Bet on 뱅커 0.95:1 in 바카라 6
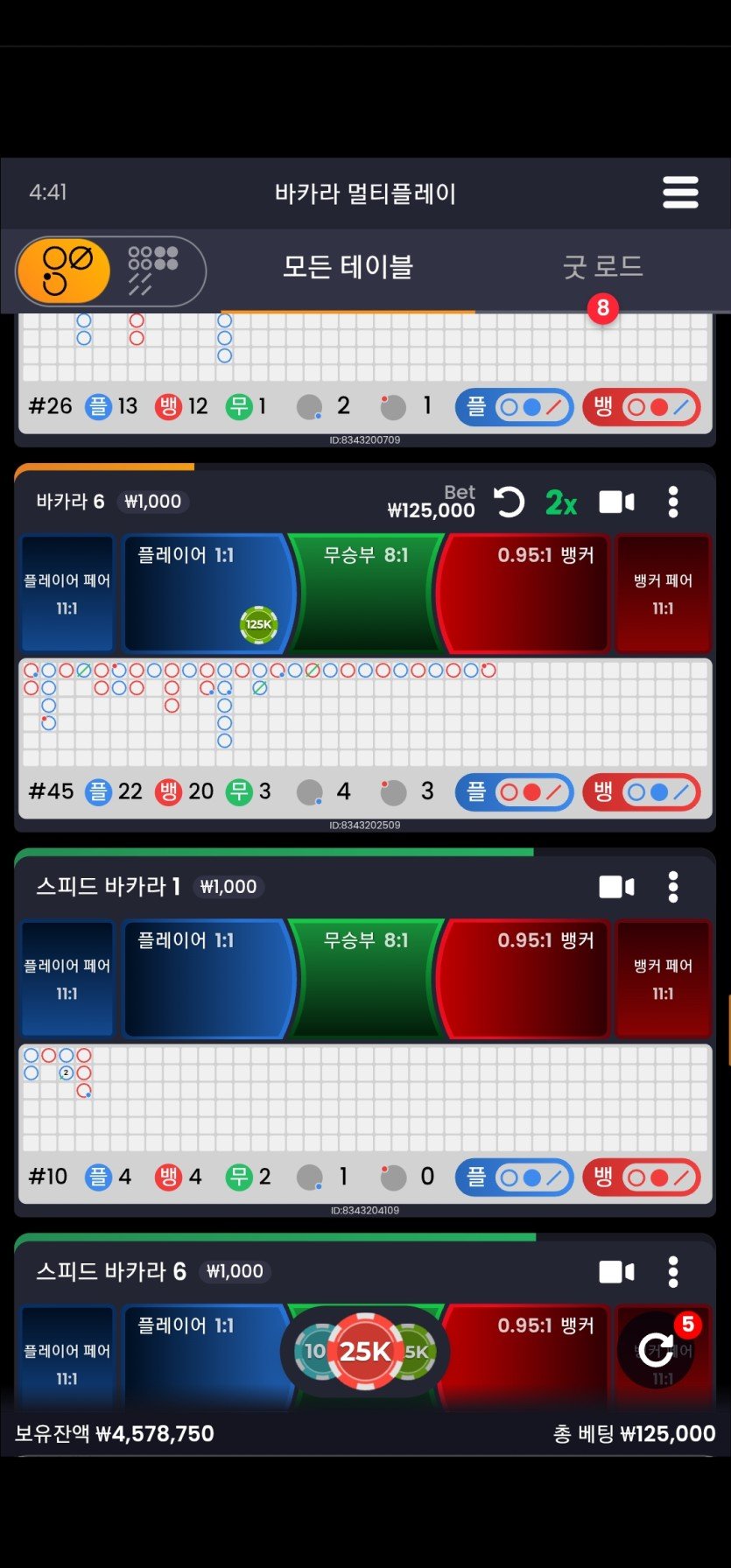731x1568 pixels. point(525,595)
